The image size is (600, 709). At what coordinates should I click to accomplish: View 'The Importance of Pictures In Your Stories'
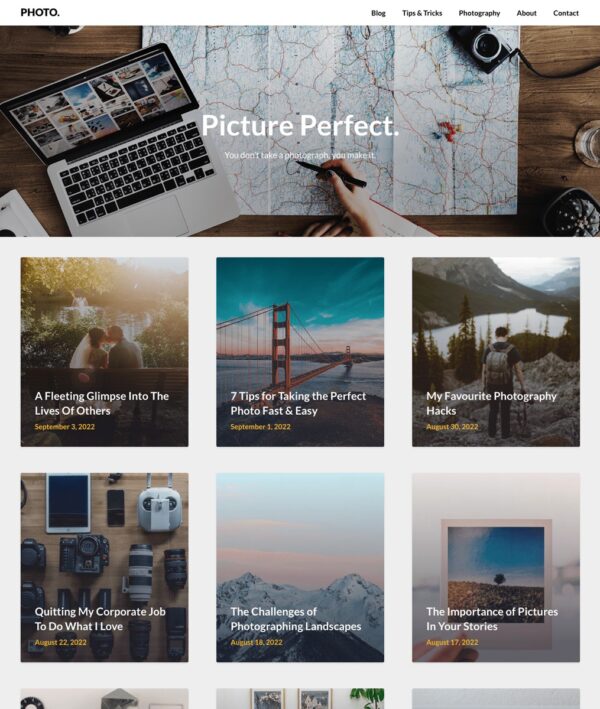point(492,619)
